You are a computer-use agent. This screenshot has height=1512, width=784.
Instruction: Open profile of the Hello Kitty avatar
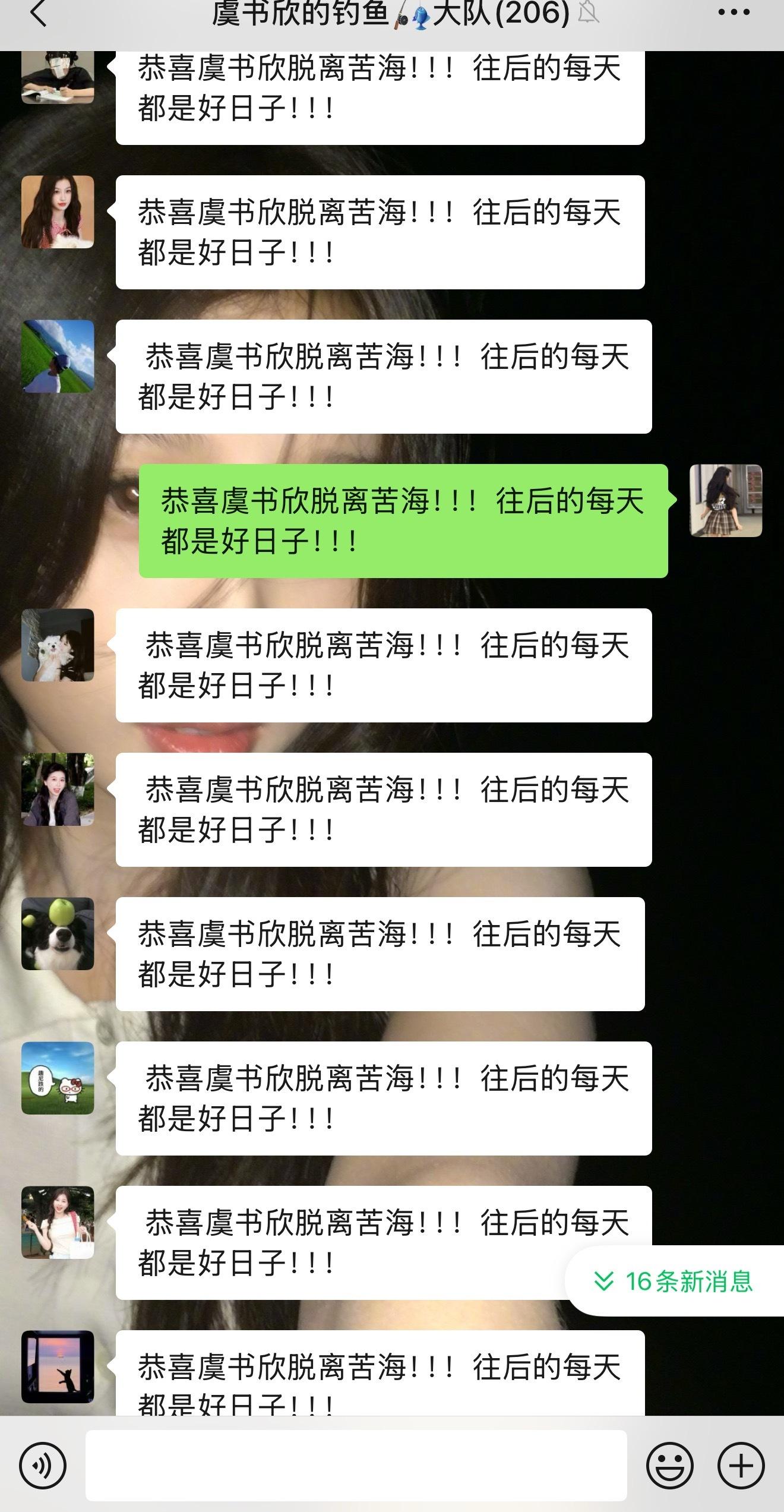click(x=58, y=1078)
